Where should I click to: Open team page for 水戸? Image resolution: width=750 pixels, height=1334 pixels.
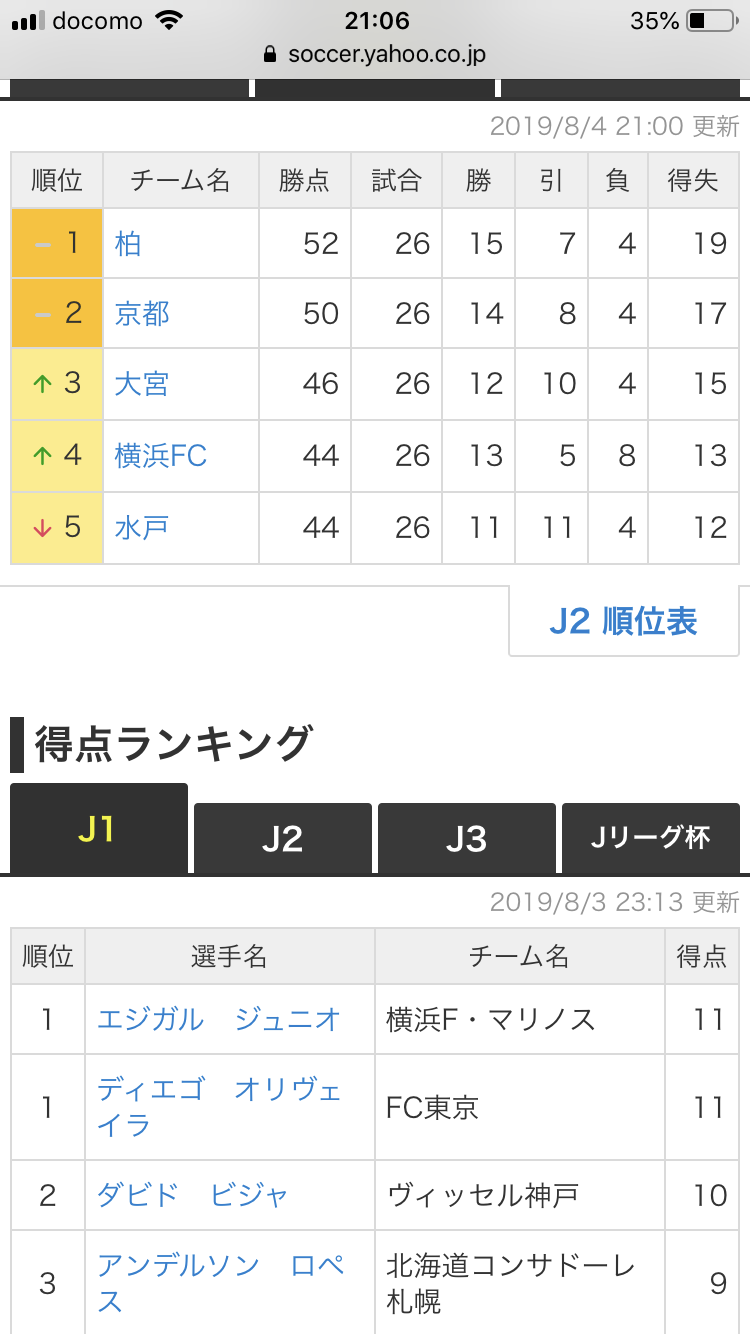click(x=142, y=527)
